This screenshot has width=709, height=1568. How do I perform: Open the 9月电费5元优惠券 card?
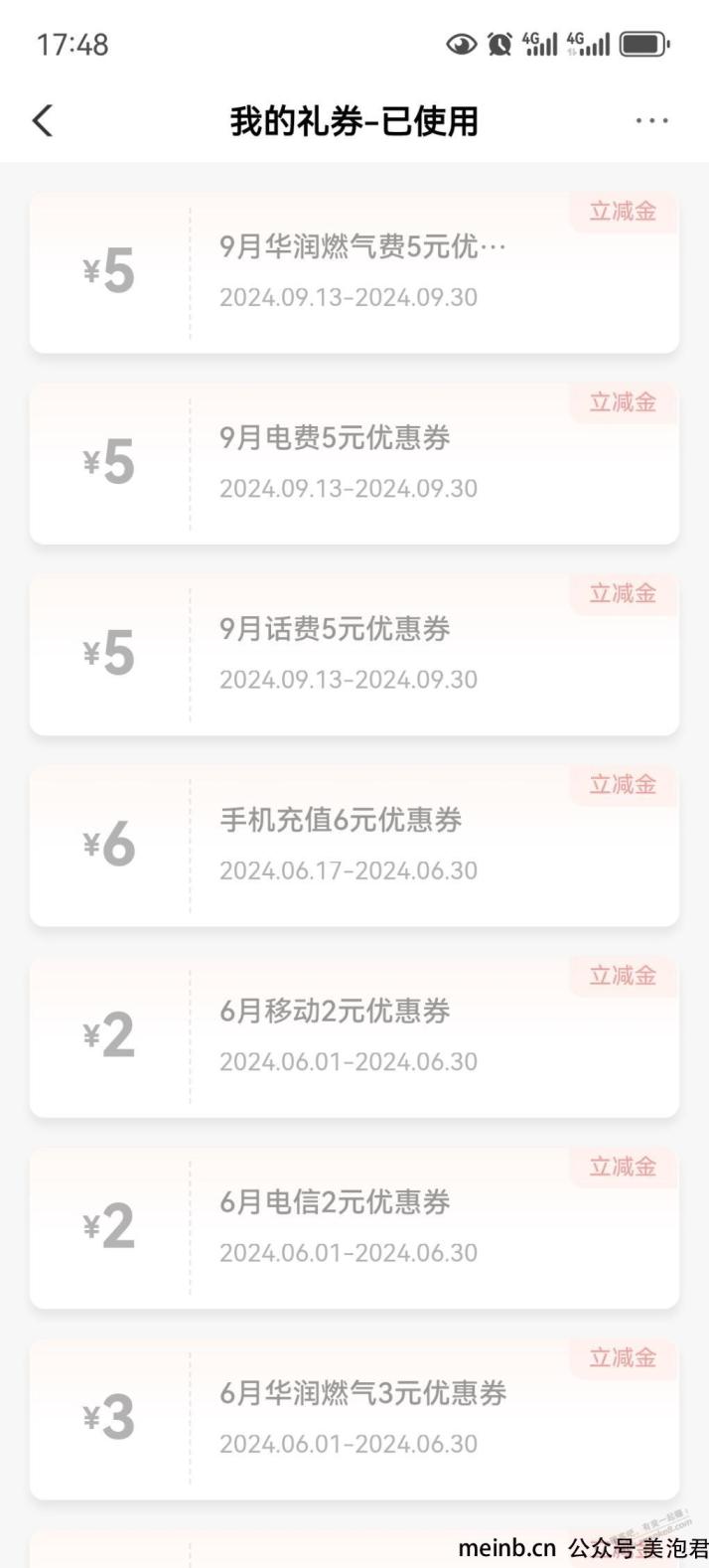pyautogui.click(x=354, y=463)
